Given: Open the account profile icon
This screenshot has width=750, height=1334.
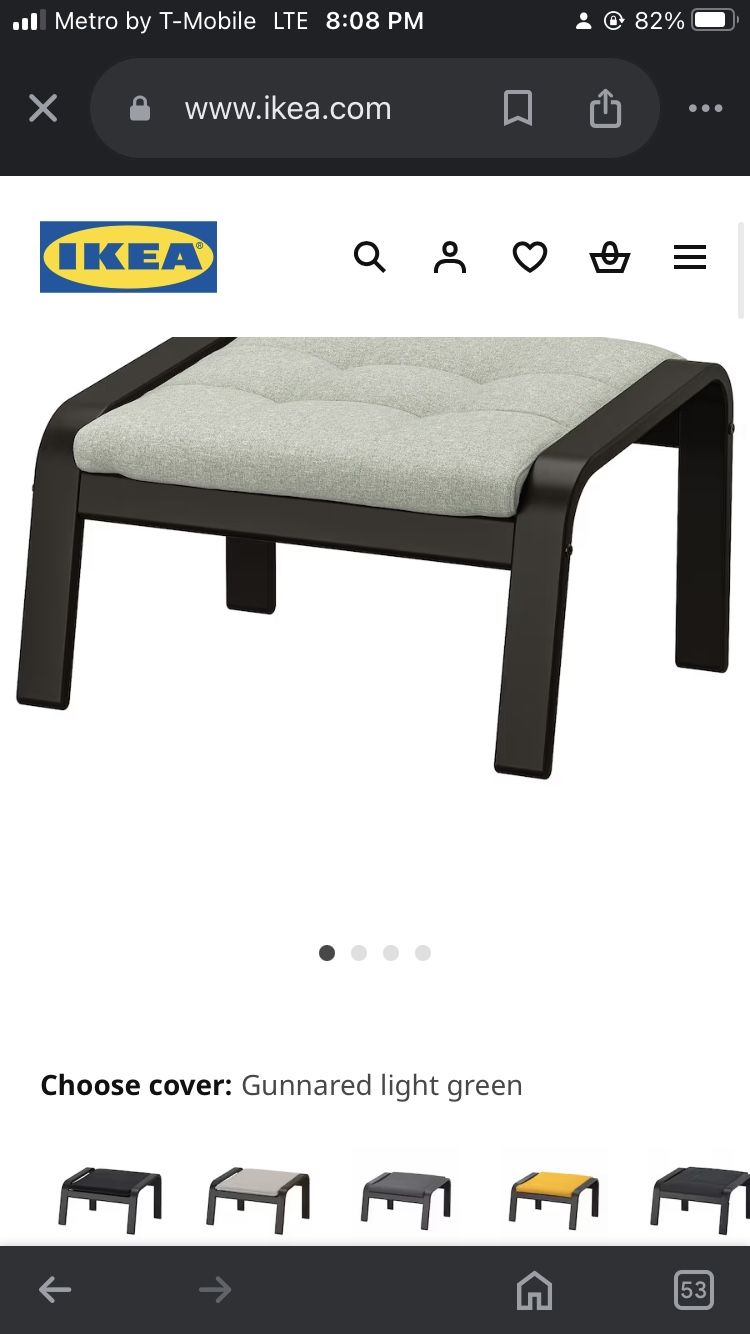Looking at the screenshot, I should click(x=450, y=257).
